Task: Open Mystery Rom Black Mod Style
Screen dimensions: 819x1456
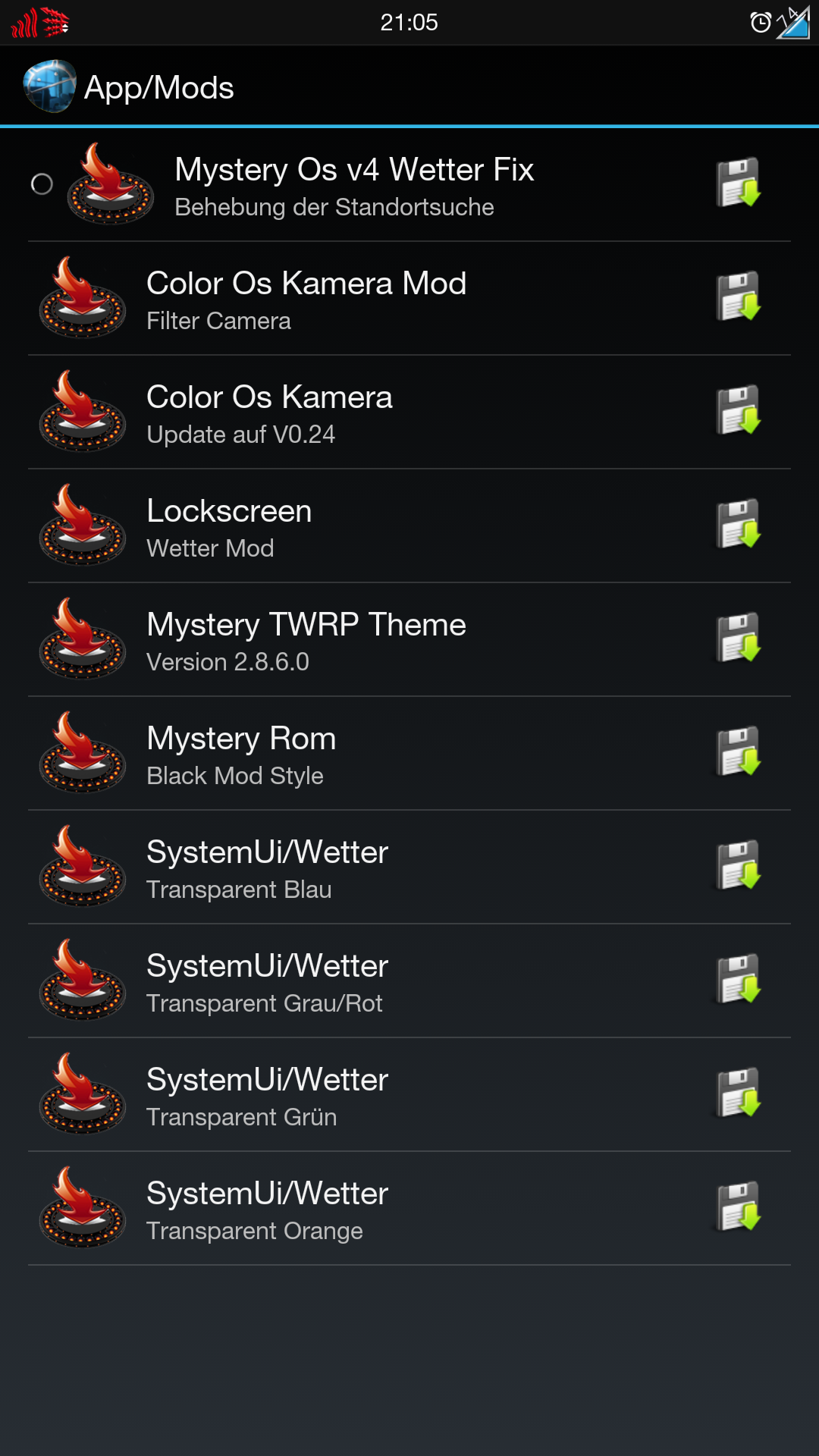Action: pyautogui.click(x=409, y=754)
